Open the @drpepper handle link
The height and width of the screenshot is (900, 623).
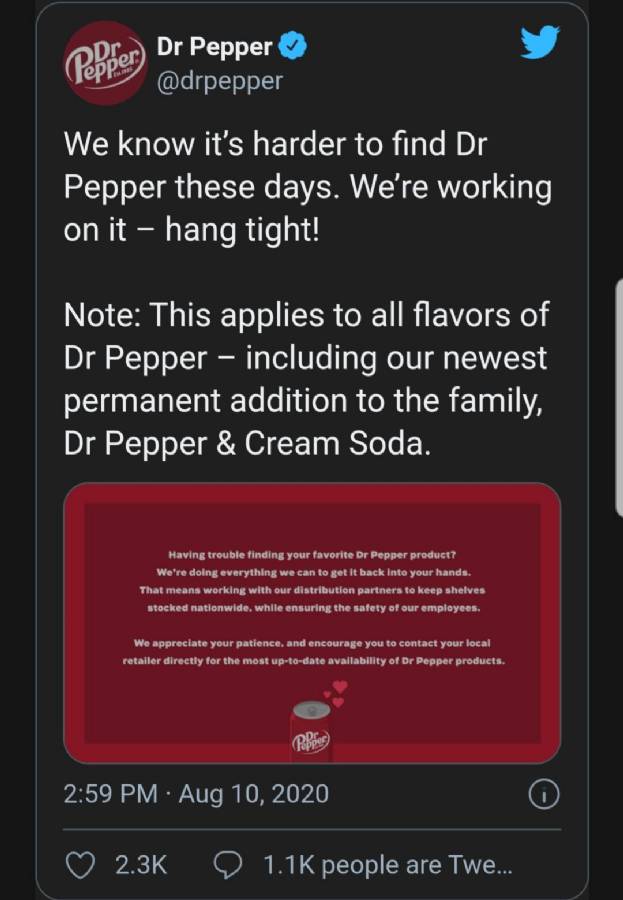tap(220, 82)
